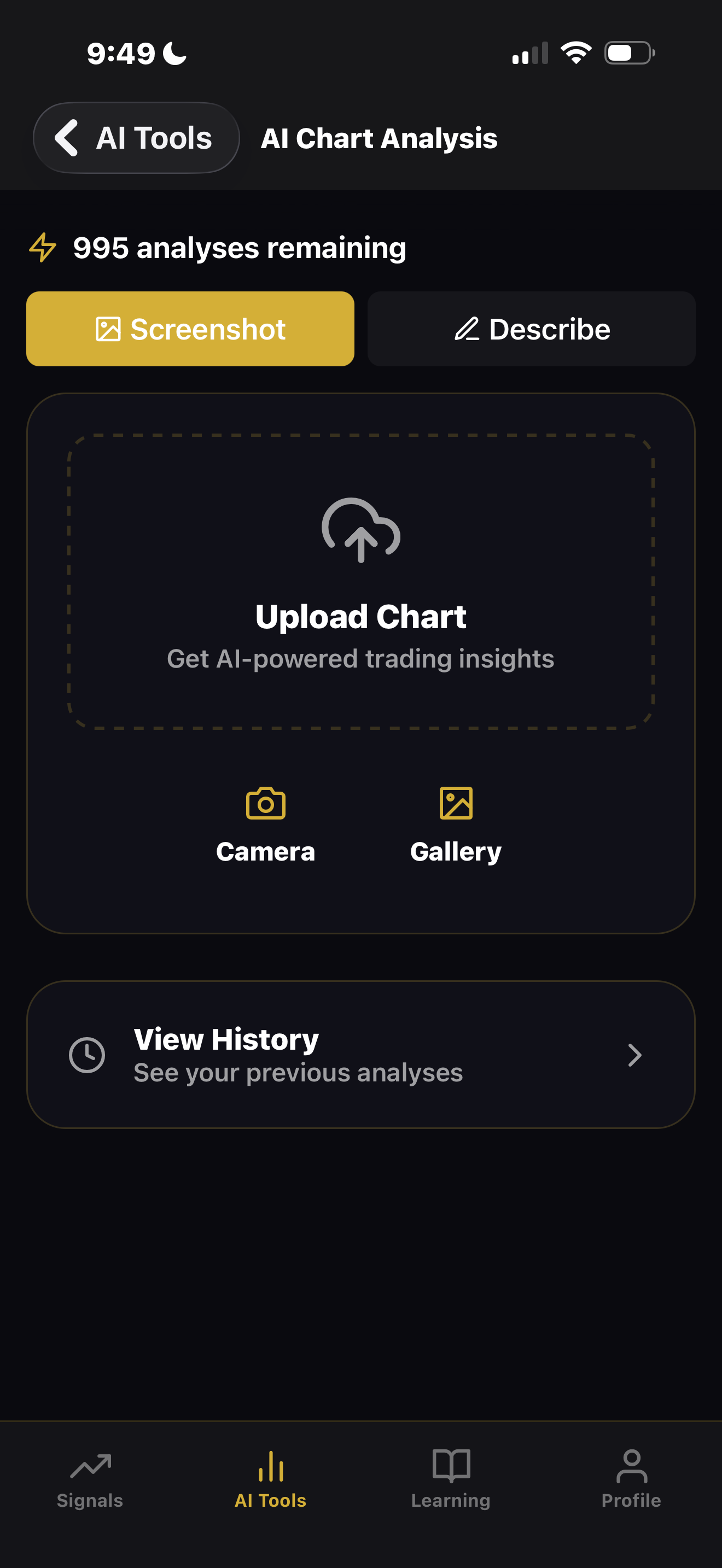The width and height of the screenshot is (722, 1568).
Task: Open View History to see previous analyses
Action: pos(360,1056)
